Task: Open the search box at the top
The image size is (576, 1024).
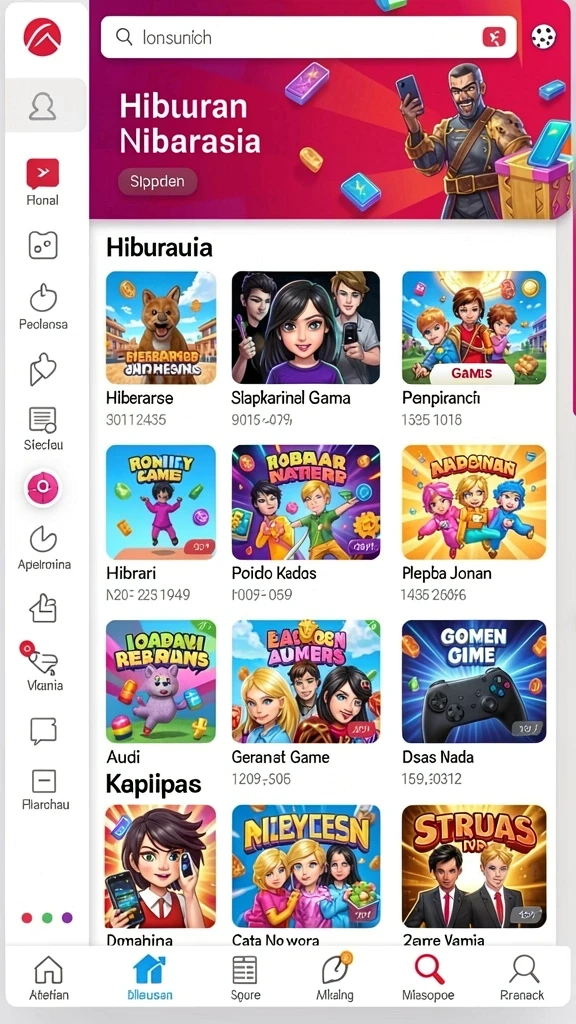Action: tap(308, 37)
